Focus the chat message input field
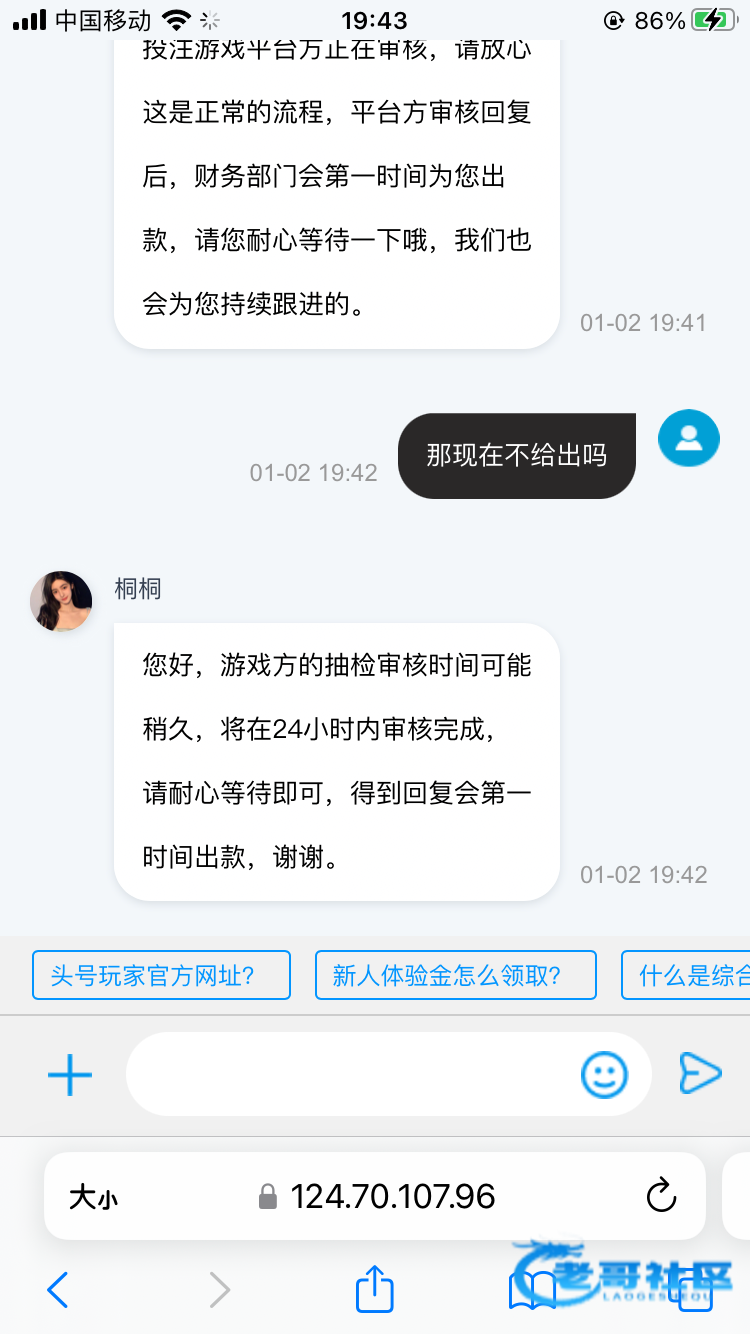Image resolution: width=750 pixels, height=1334 pixels. [350, 1075]
